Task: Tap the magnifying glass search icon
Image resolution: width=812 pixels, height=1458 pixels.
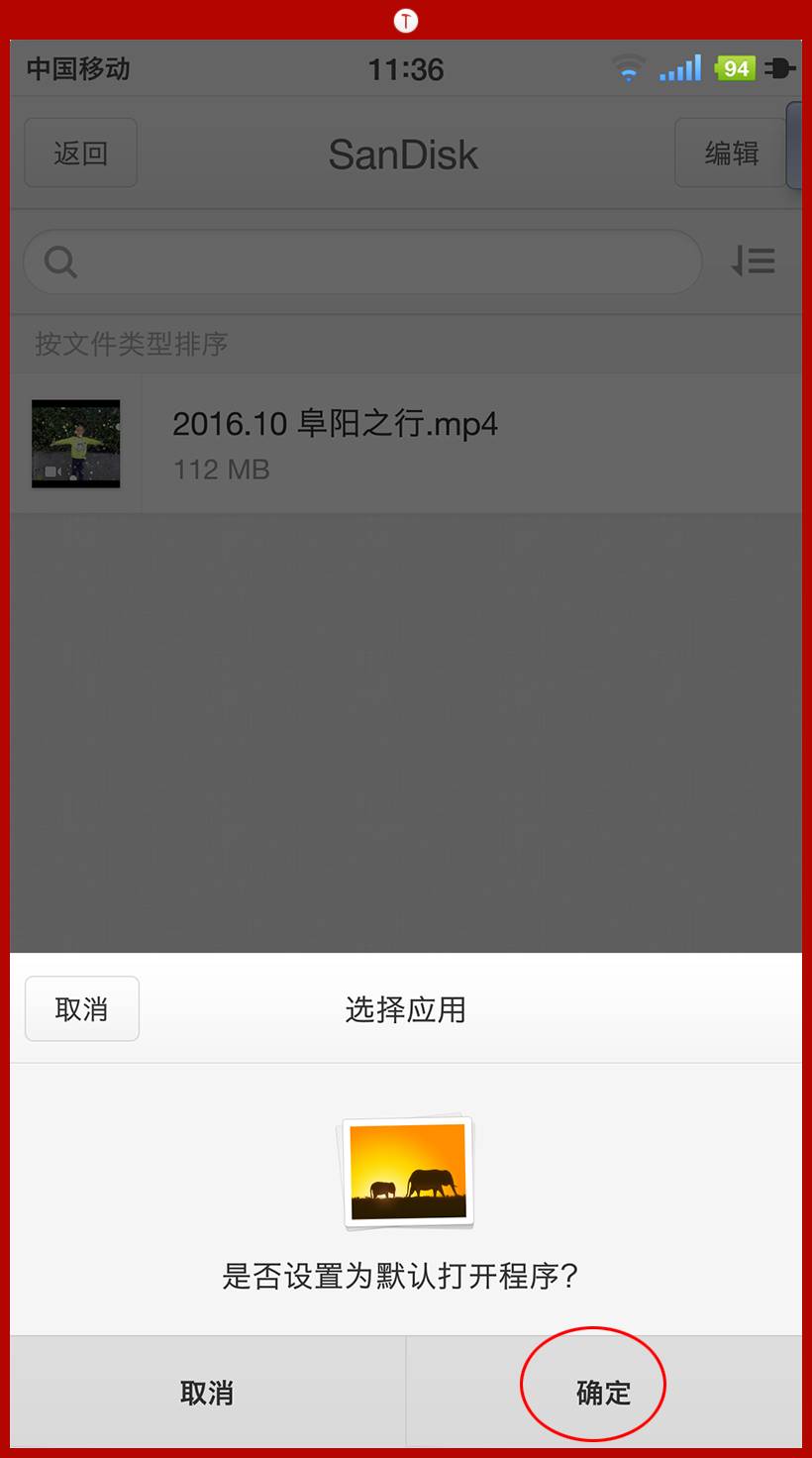Action: [59, 261]
